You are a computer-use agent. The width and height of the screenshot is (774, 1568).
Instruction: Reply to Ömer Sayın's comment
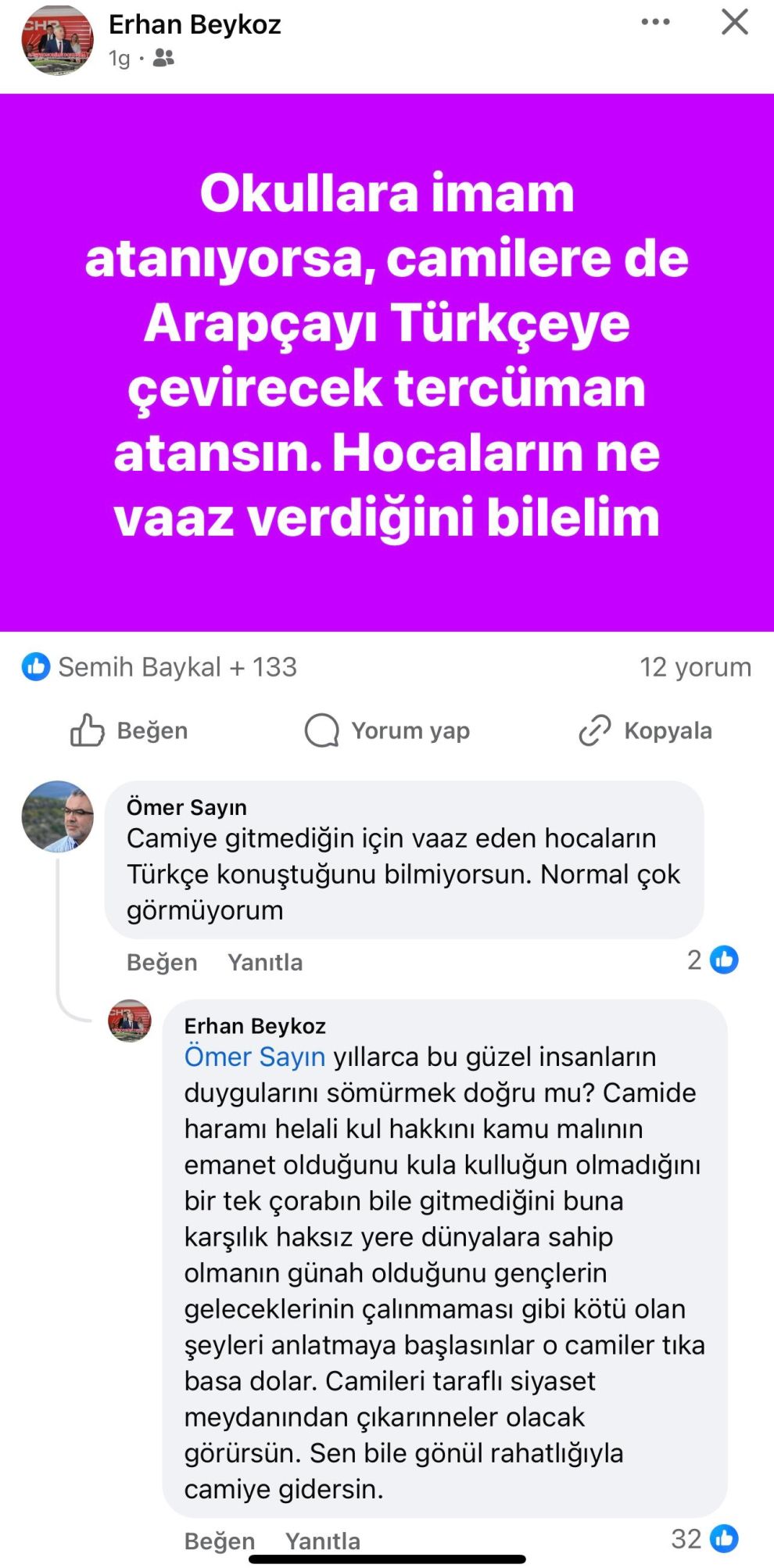pyautogui.click(x=265, y=962)
